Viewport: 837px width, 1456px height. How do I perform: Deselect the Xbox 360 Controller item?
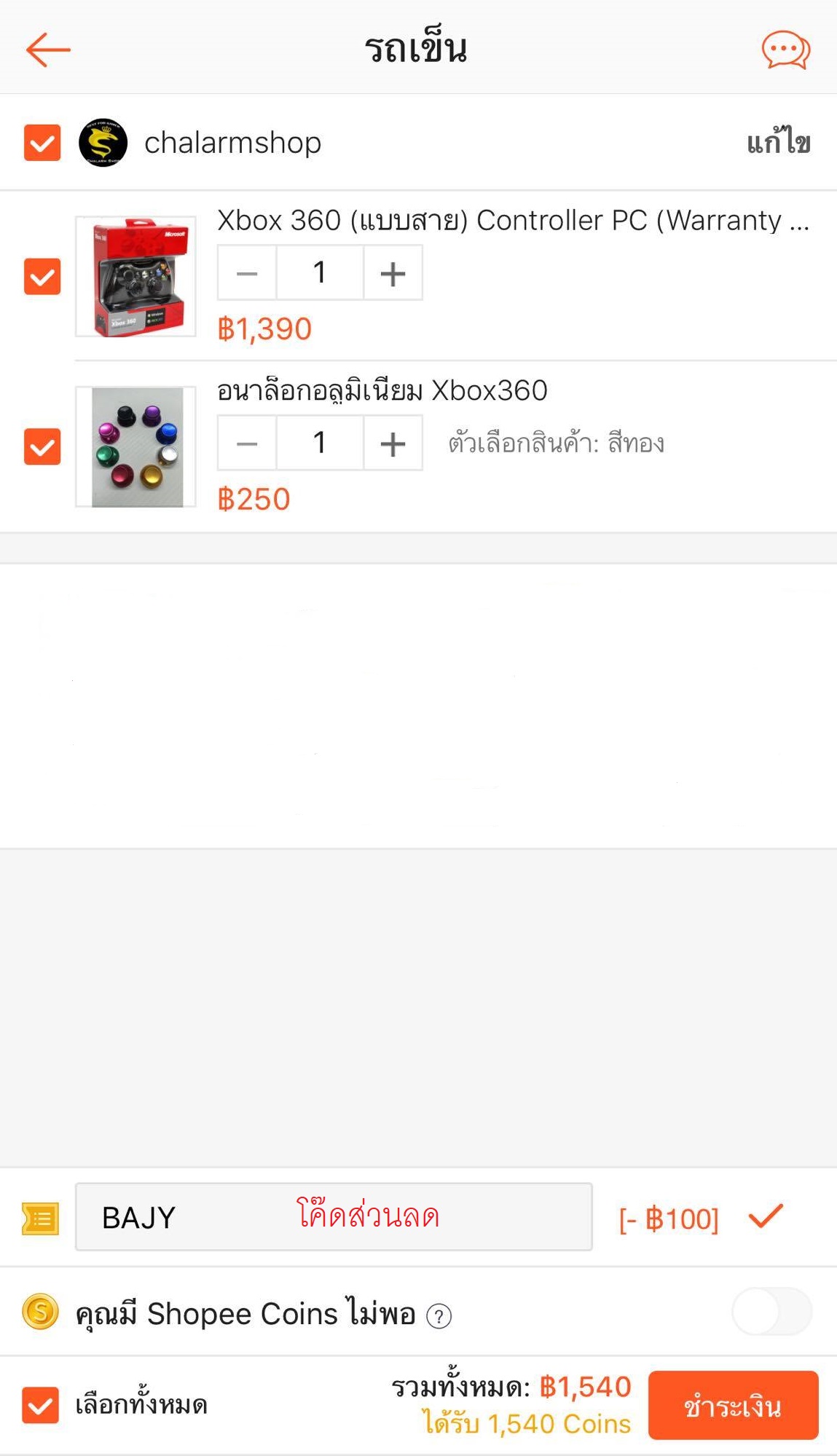pos(42,277)
